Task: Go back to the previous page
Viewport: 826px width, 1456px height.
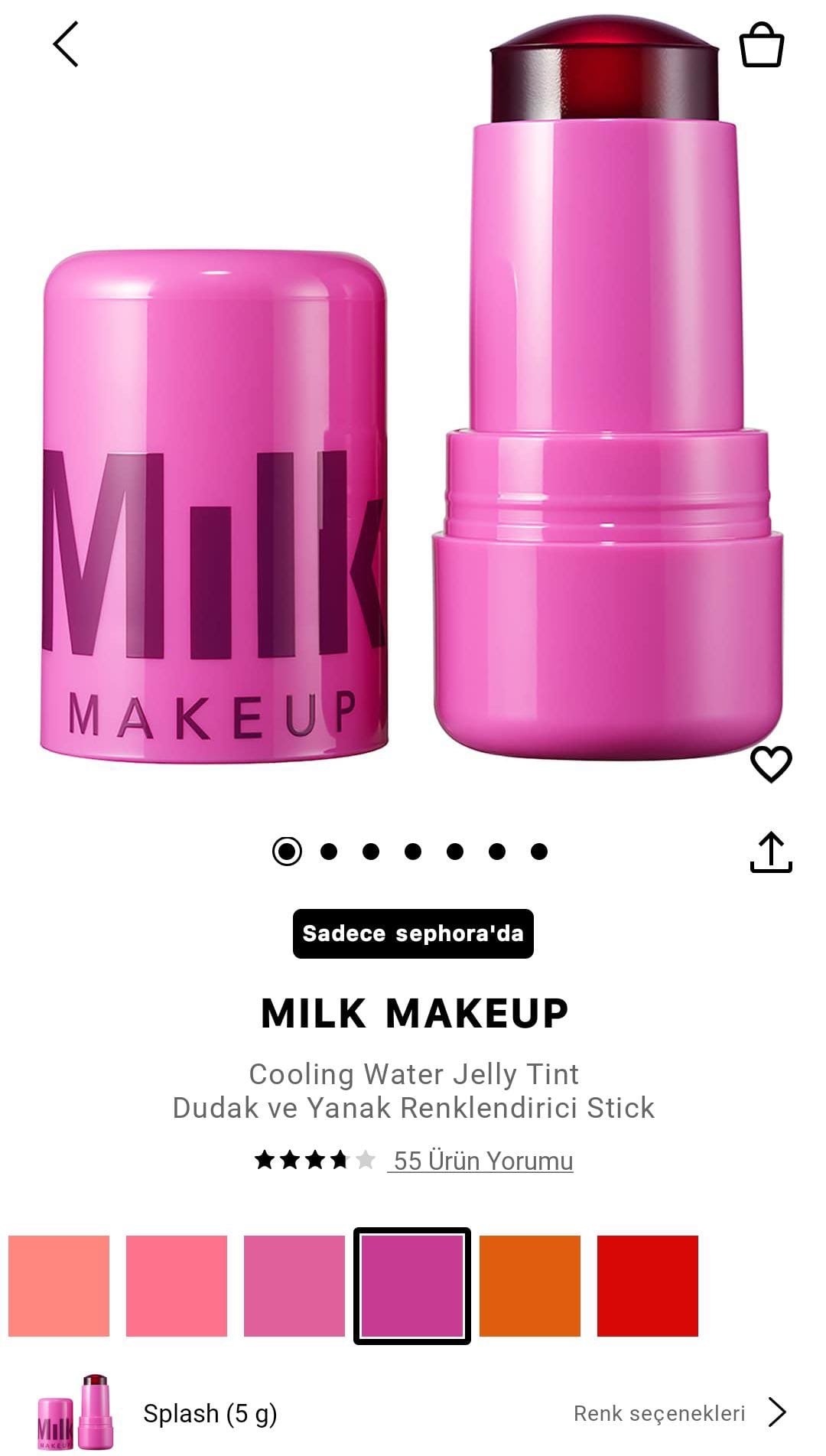Action: (66, 44)
